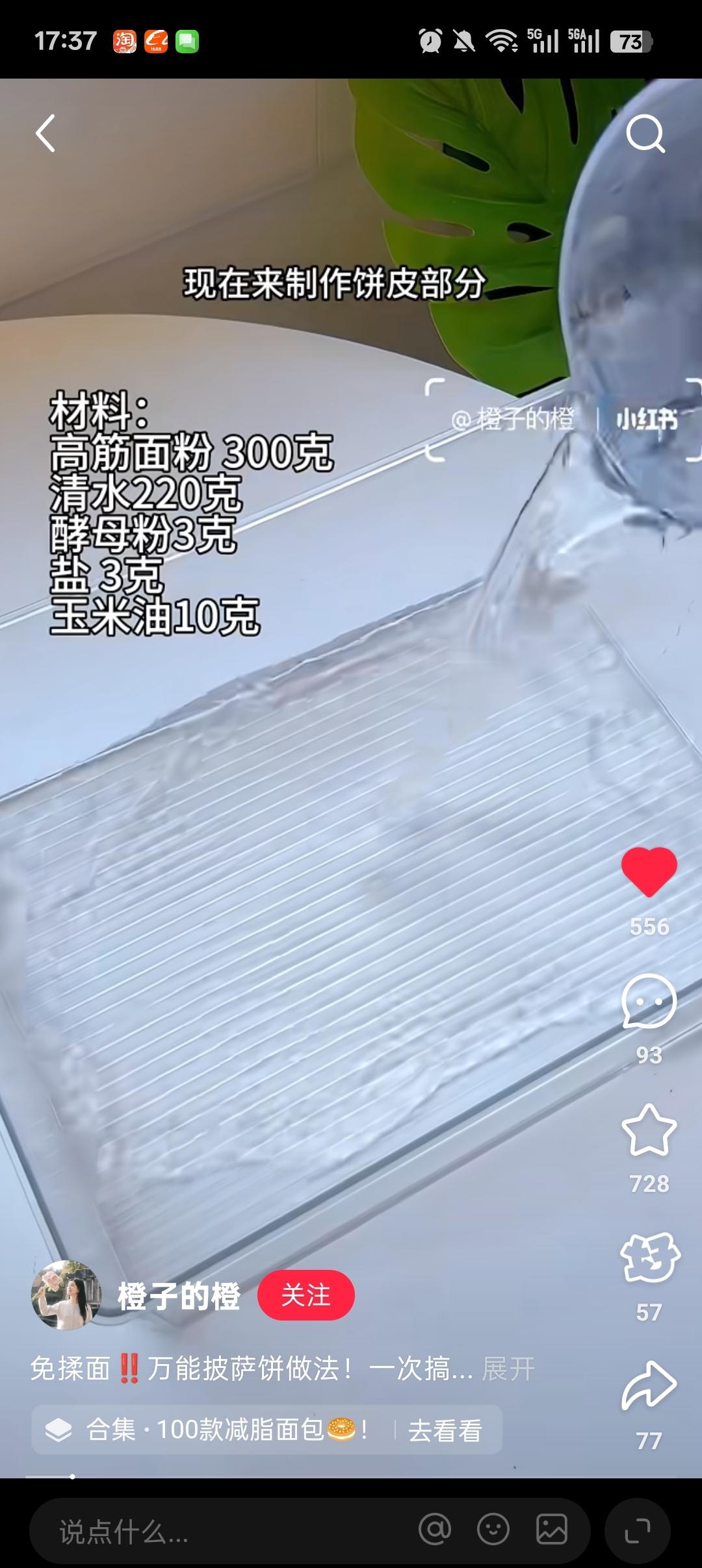
Task: Expand the caption with 展开
Action: [508, 1369]
